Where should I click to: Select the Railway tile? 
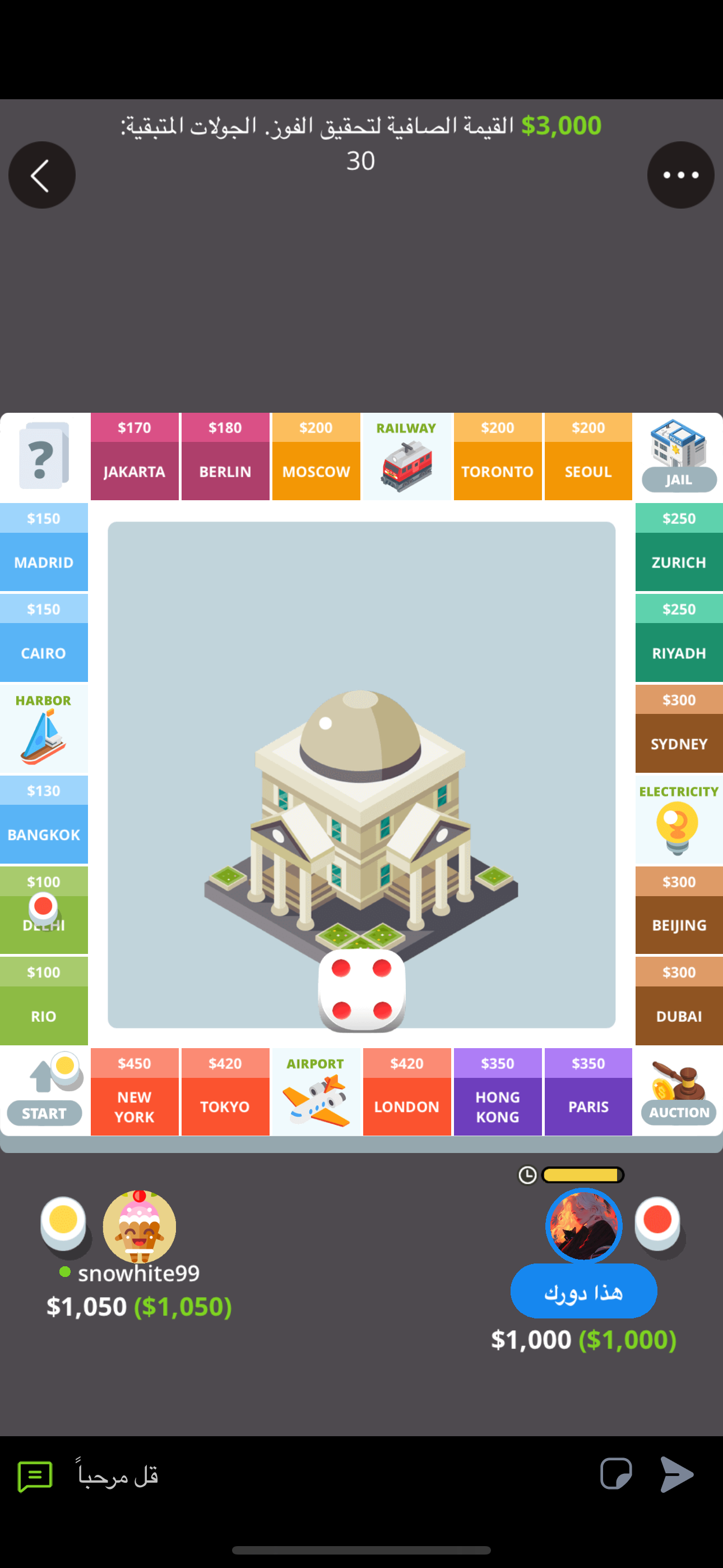[406, 456]
